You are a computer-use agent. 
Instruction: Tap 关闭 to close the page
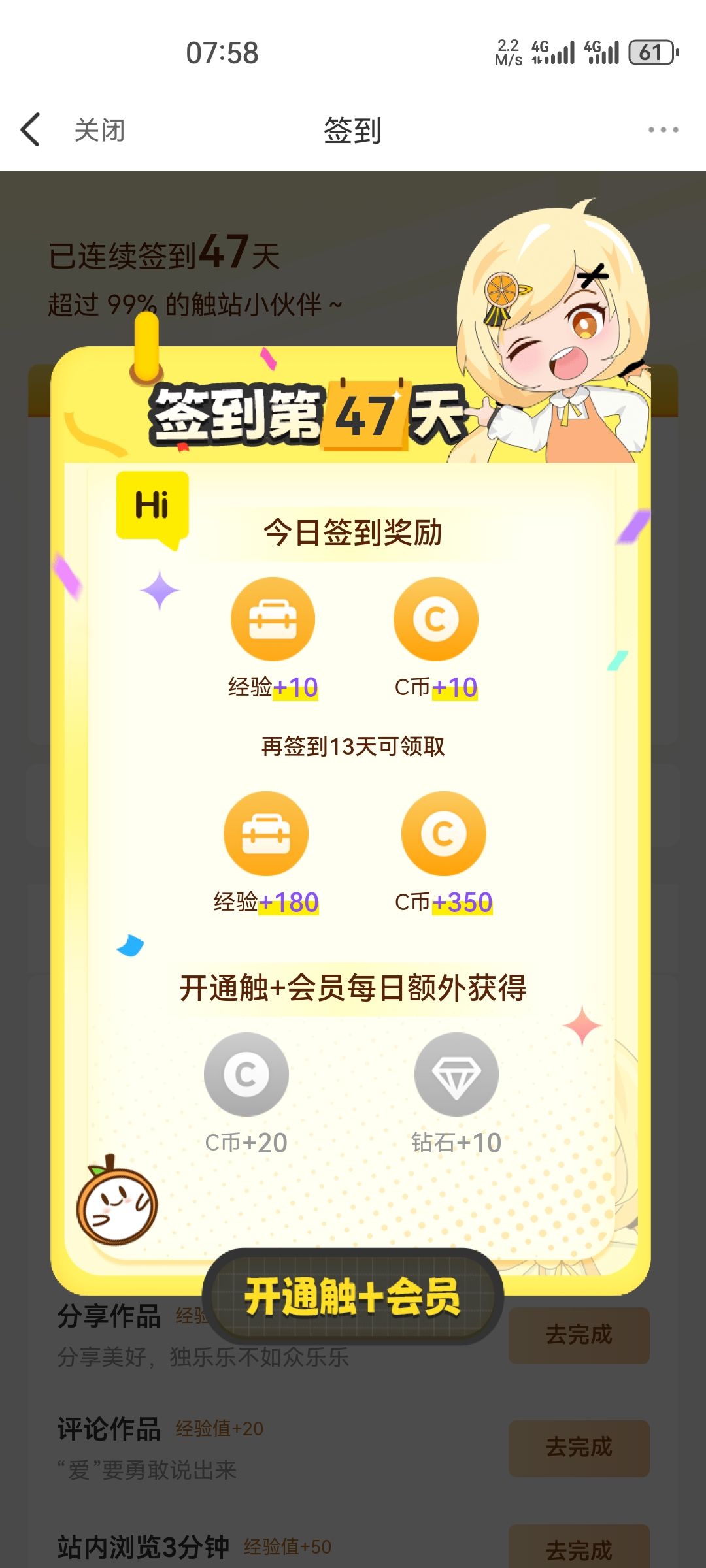pyautogui.click(x=99, y=130)
